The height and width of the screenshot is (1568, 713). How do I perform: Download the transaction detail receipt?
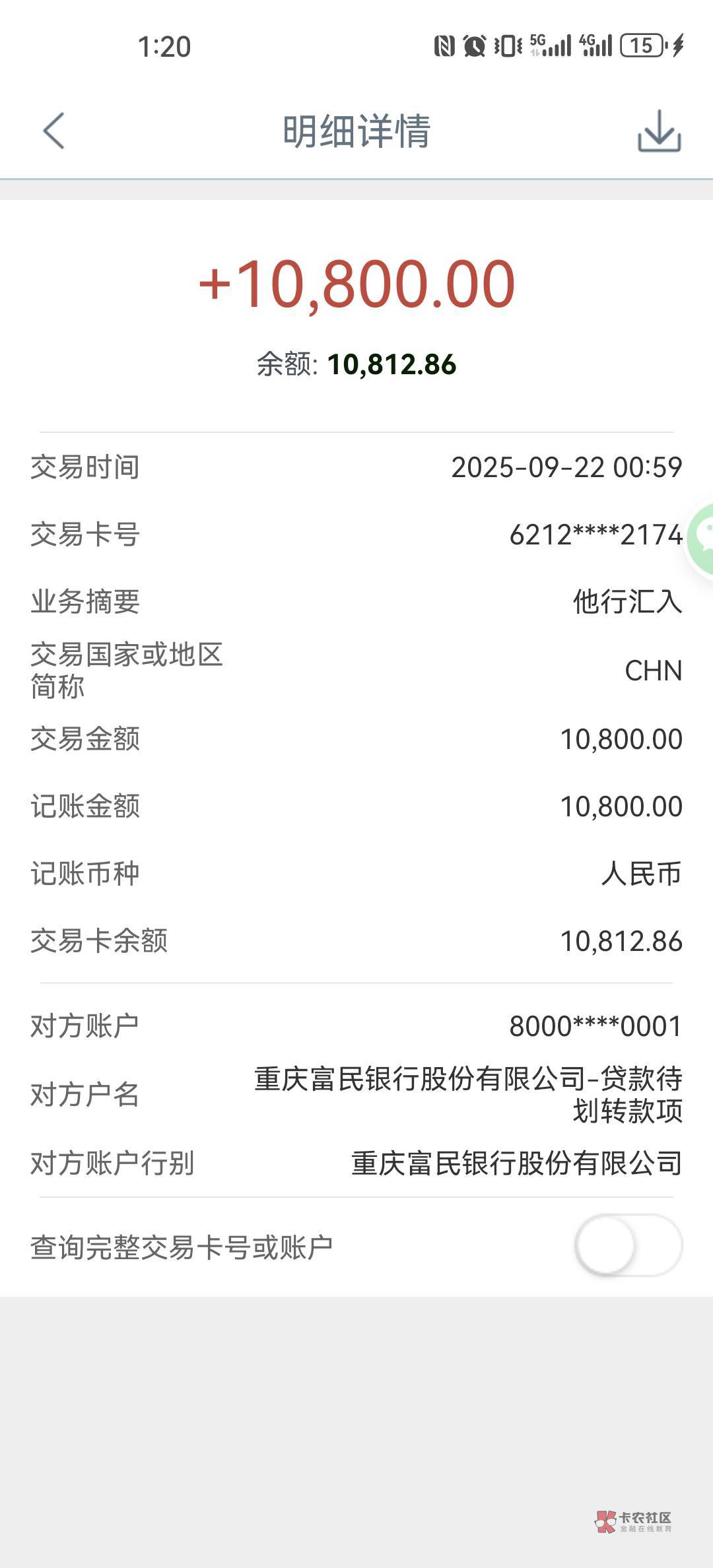659,131
